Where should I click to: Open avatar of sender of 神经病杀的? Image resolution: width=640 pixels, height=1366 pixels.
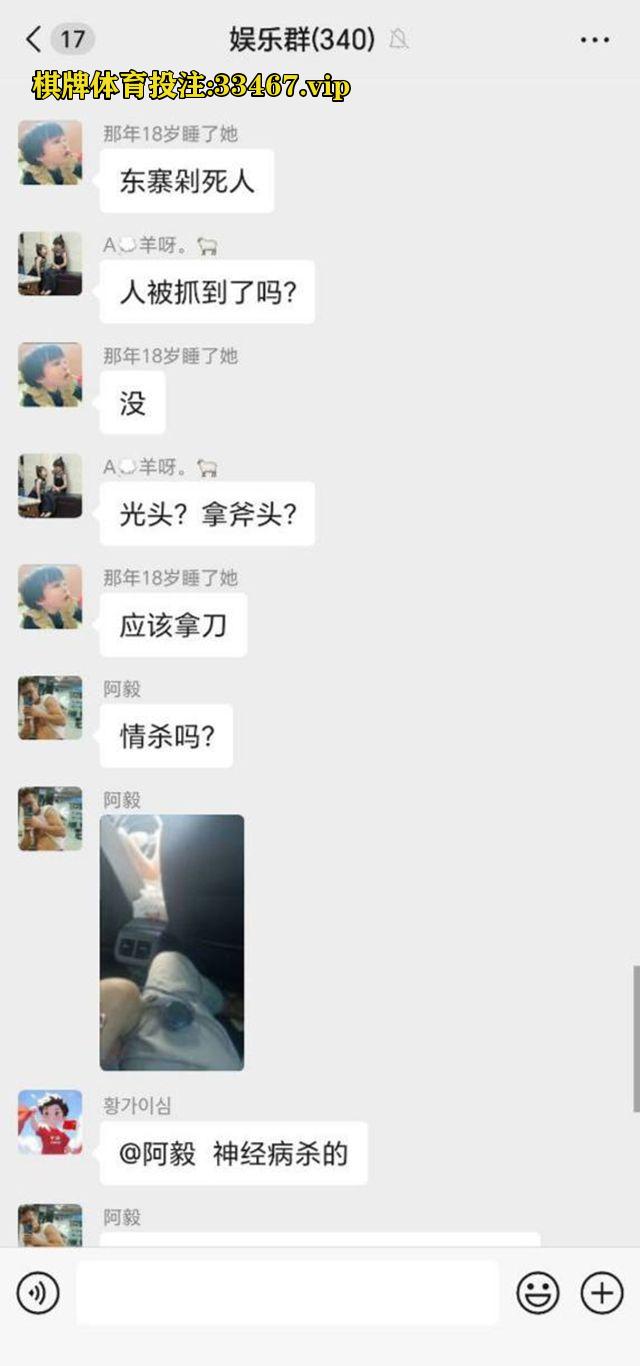click(50, 1122)
